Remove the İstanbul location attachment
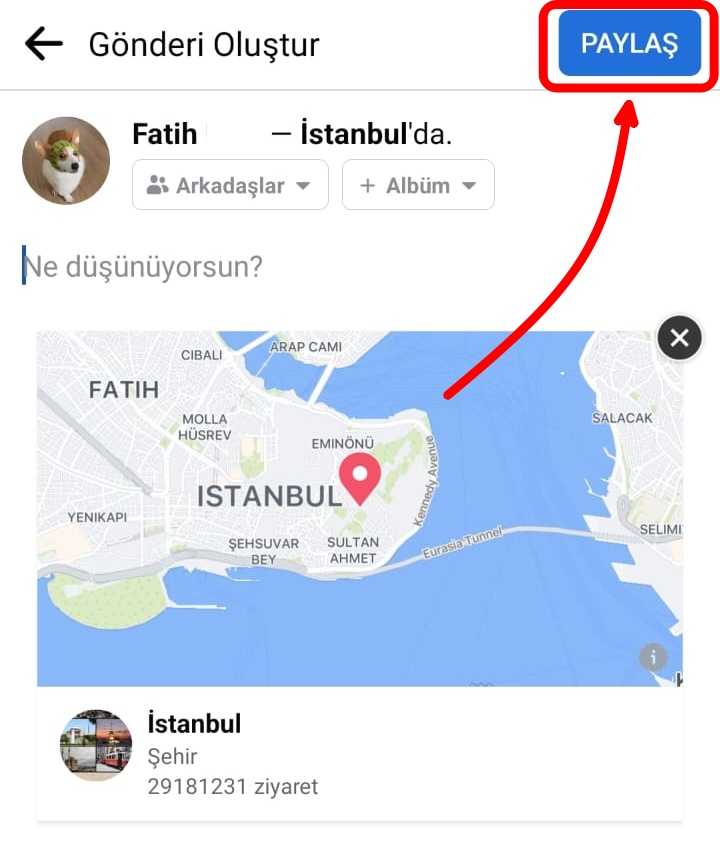 pos(680,339)
